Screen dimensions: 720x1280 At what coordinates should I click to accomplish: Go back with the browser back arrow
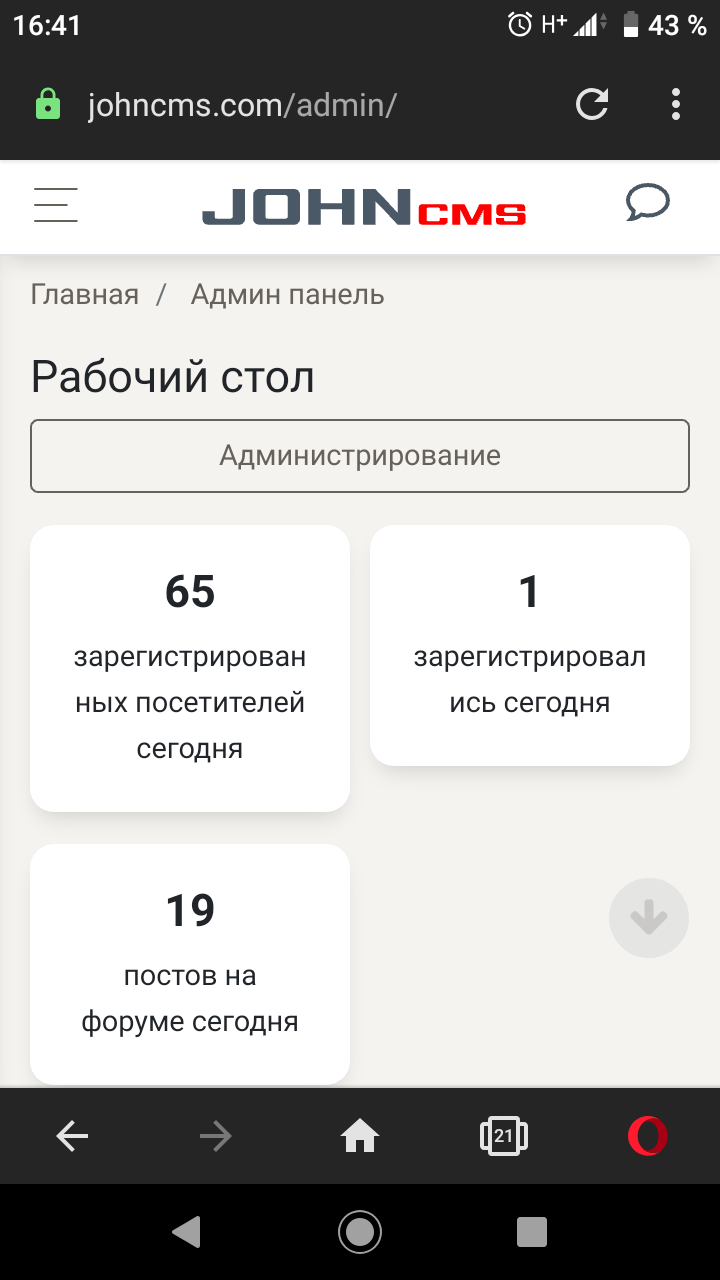pyautogui.click(x=72, y=1136)
